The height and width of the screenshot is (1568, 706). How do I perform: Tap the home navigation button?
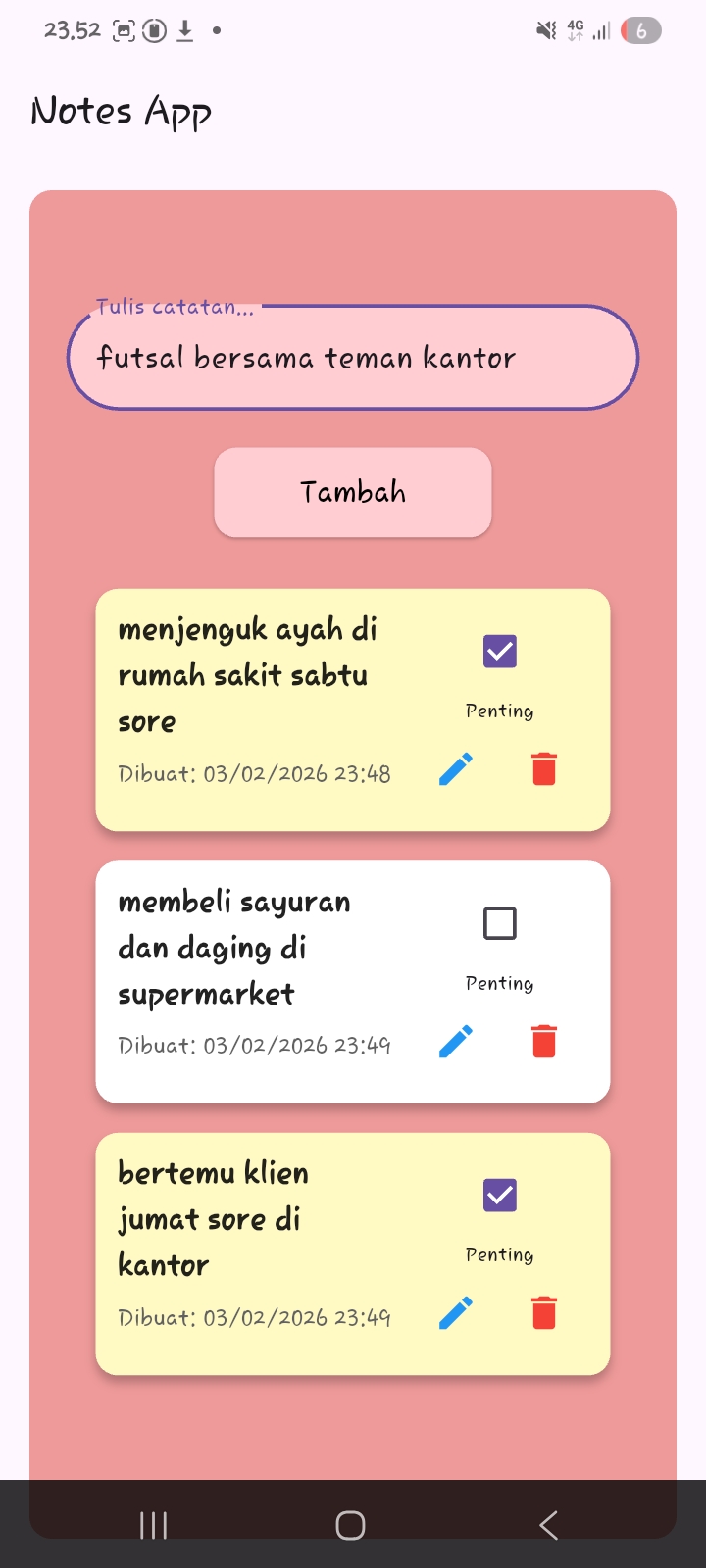(x=350, y=1525)
